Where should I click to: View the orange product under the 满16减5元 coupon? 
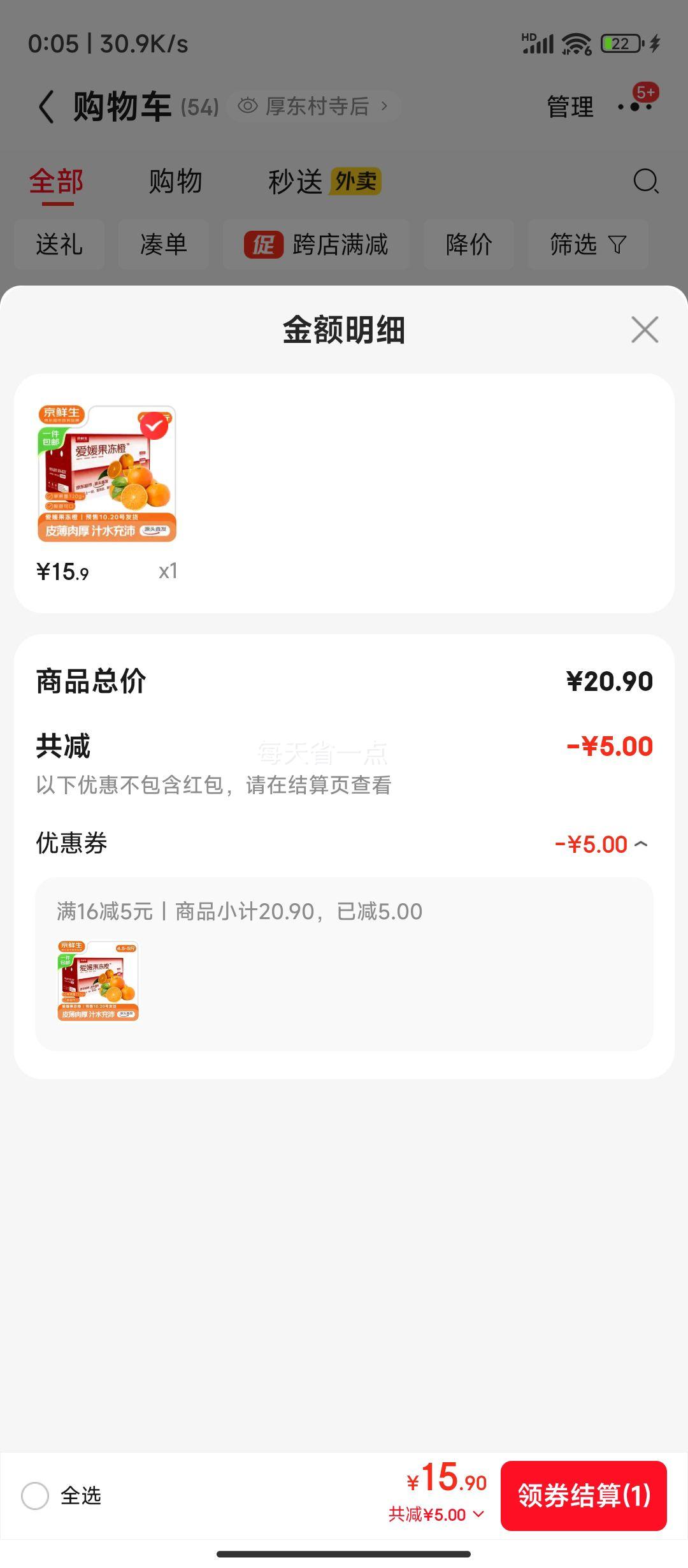pyautogui.click(x=98, y=980)
